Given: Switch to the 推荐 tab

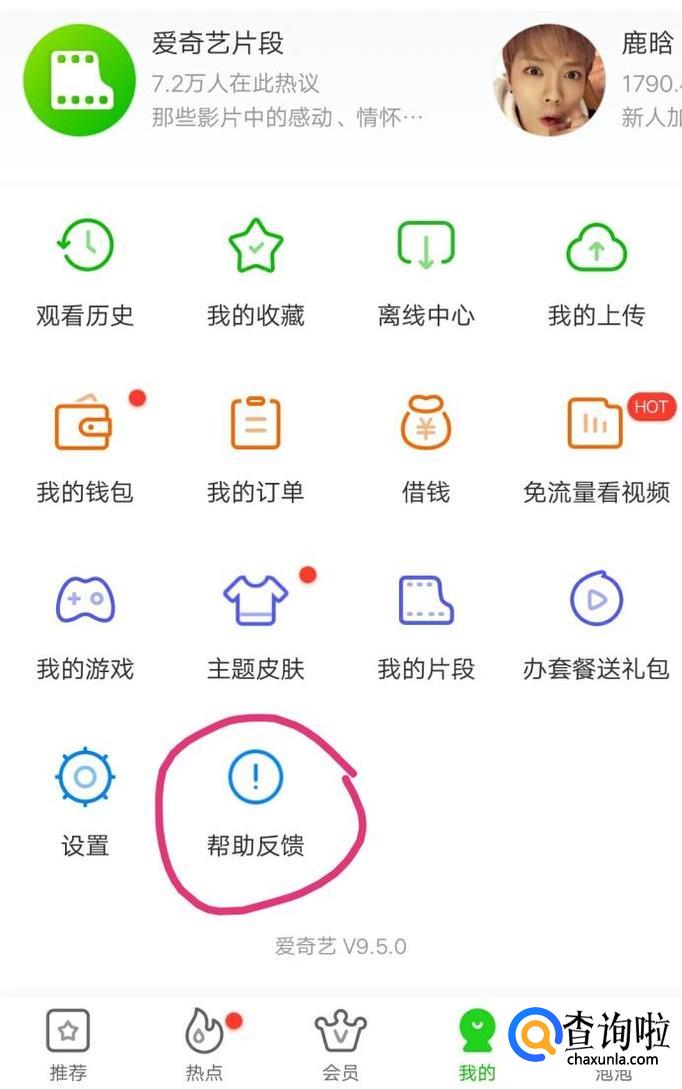Looking at the screenshot, I should (68, 1045).
